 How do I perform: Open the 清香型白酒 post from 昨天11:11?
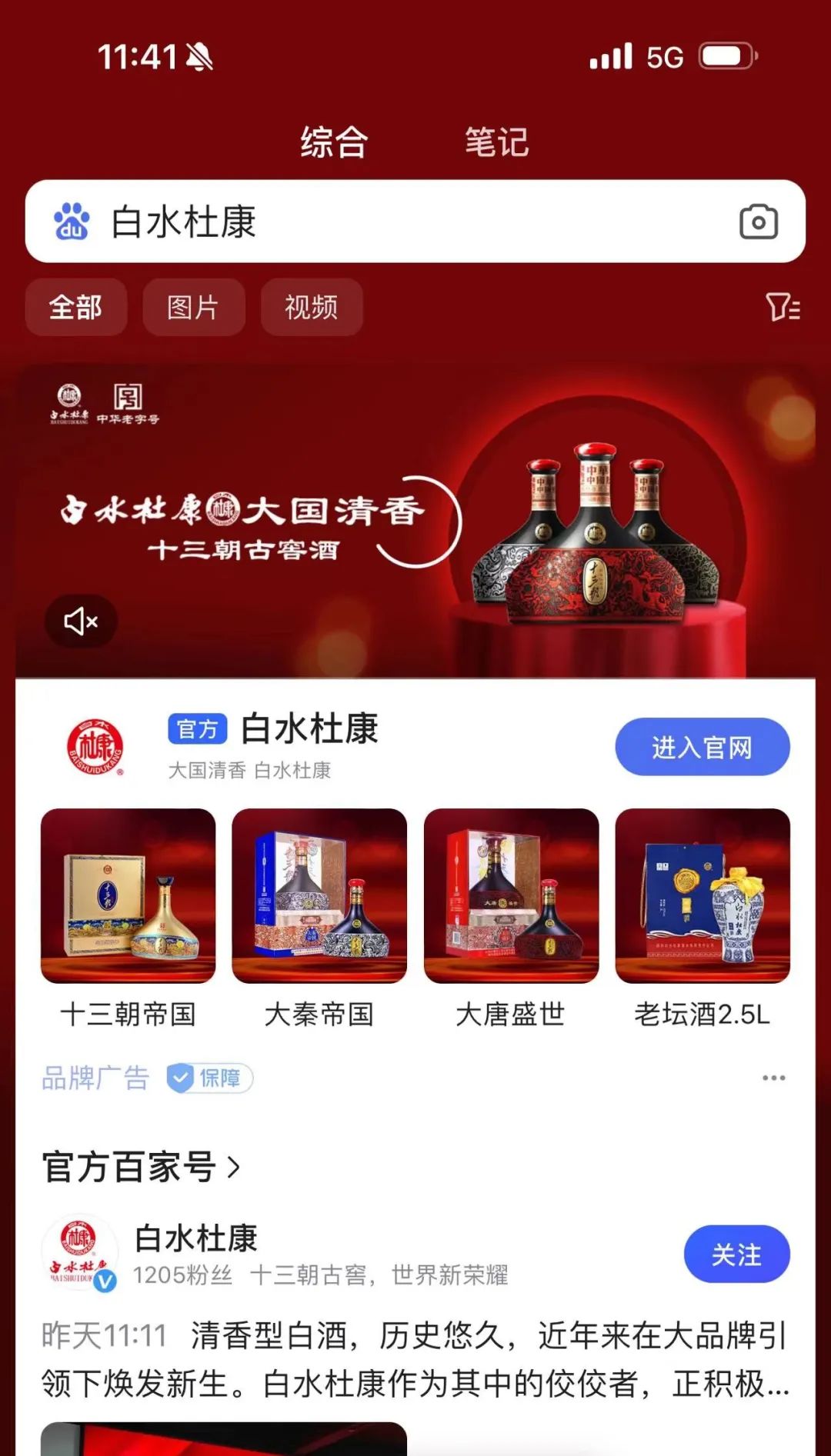(415, 1359)
